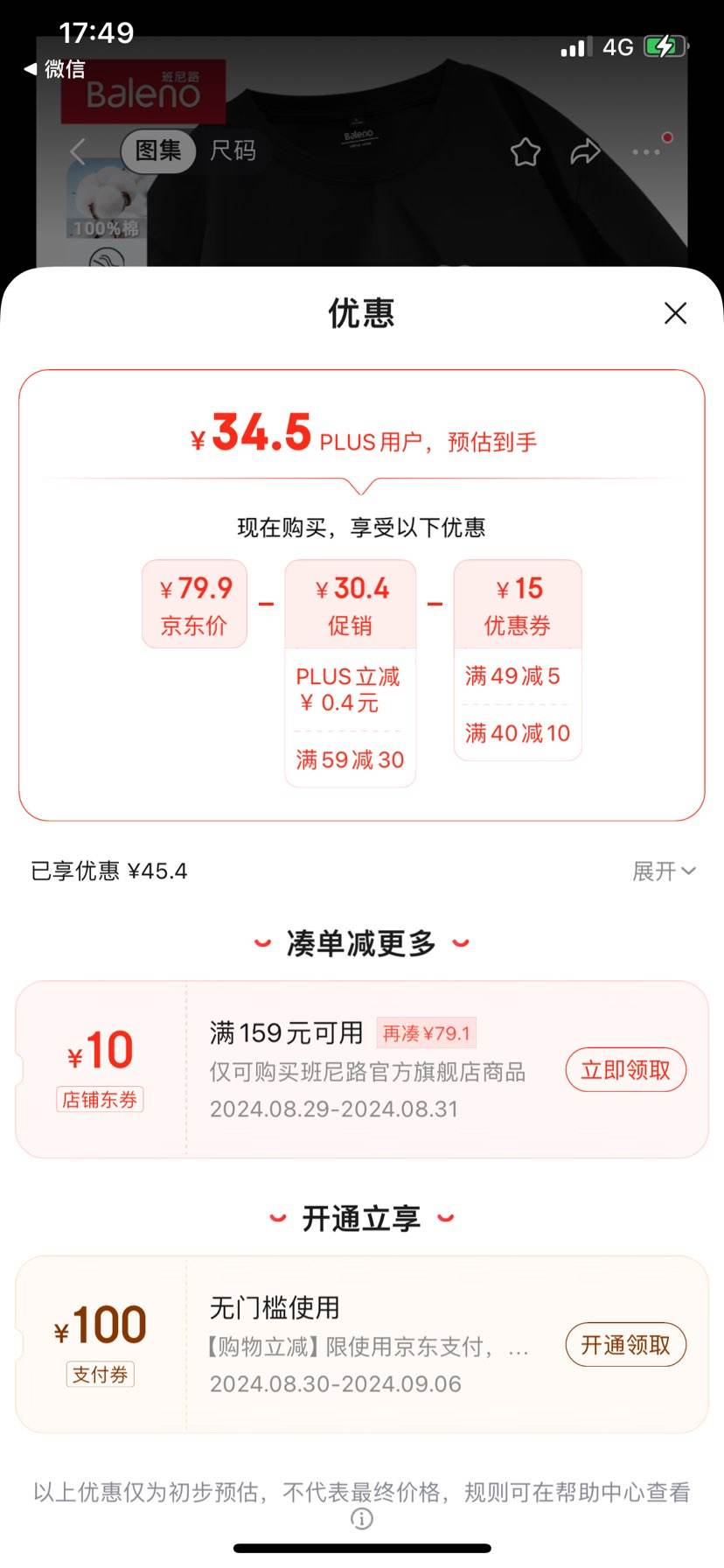
Task: Close the 优惠 discount sheet
Action: [675, 313]
